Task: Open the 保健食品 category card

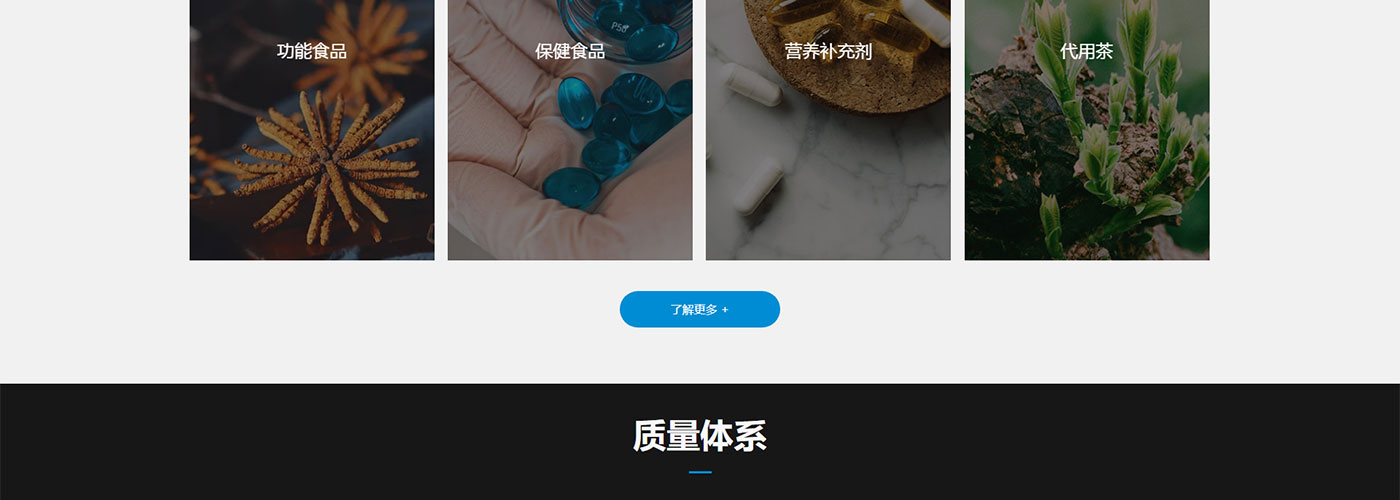Action: [x=570, y=130]
